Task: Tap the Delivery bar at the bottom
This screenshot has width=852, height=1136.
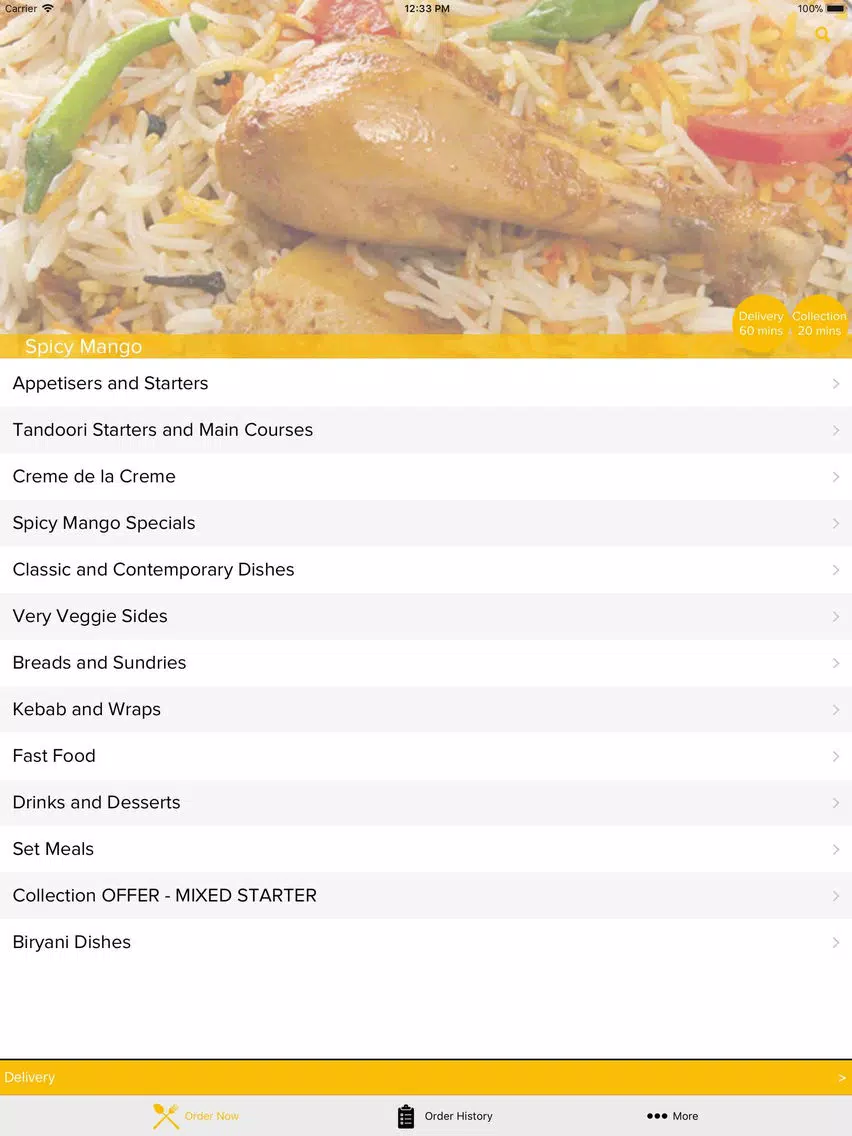Action: 425,1077
